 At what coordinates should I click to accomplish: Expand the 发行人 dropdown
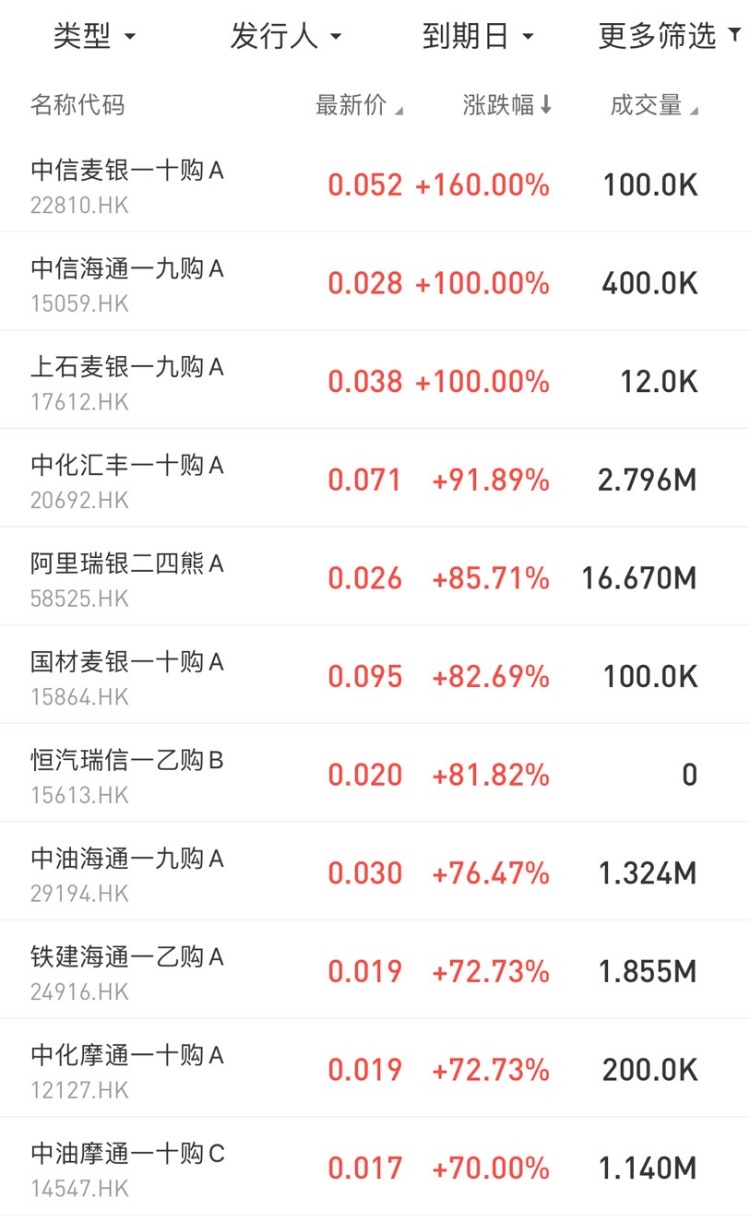tap(286, 38)
